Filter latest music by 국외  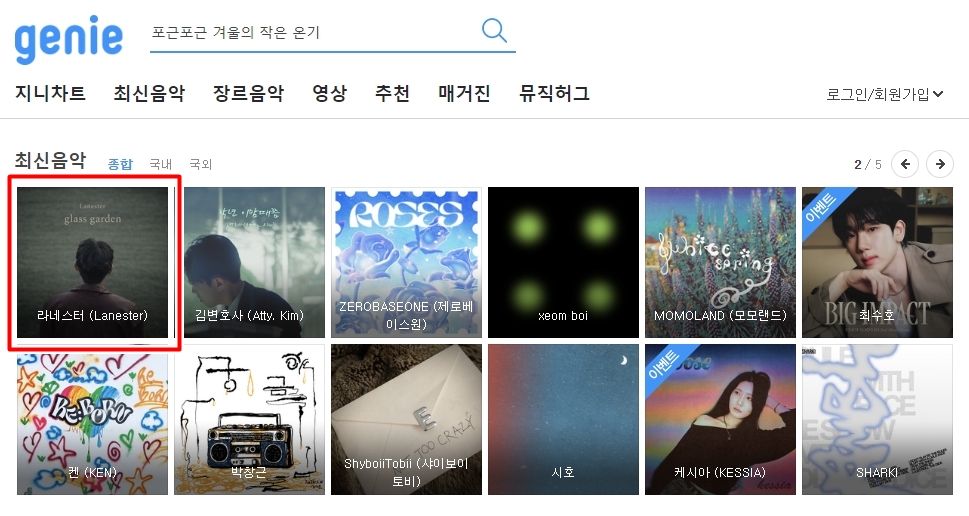[200, 164]
